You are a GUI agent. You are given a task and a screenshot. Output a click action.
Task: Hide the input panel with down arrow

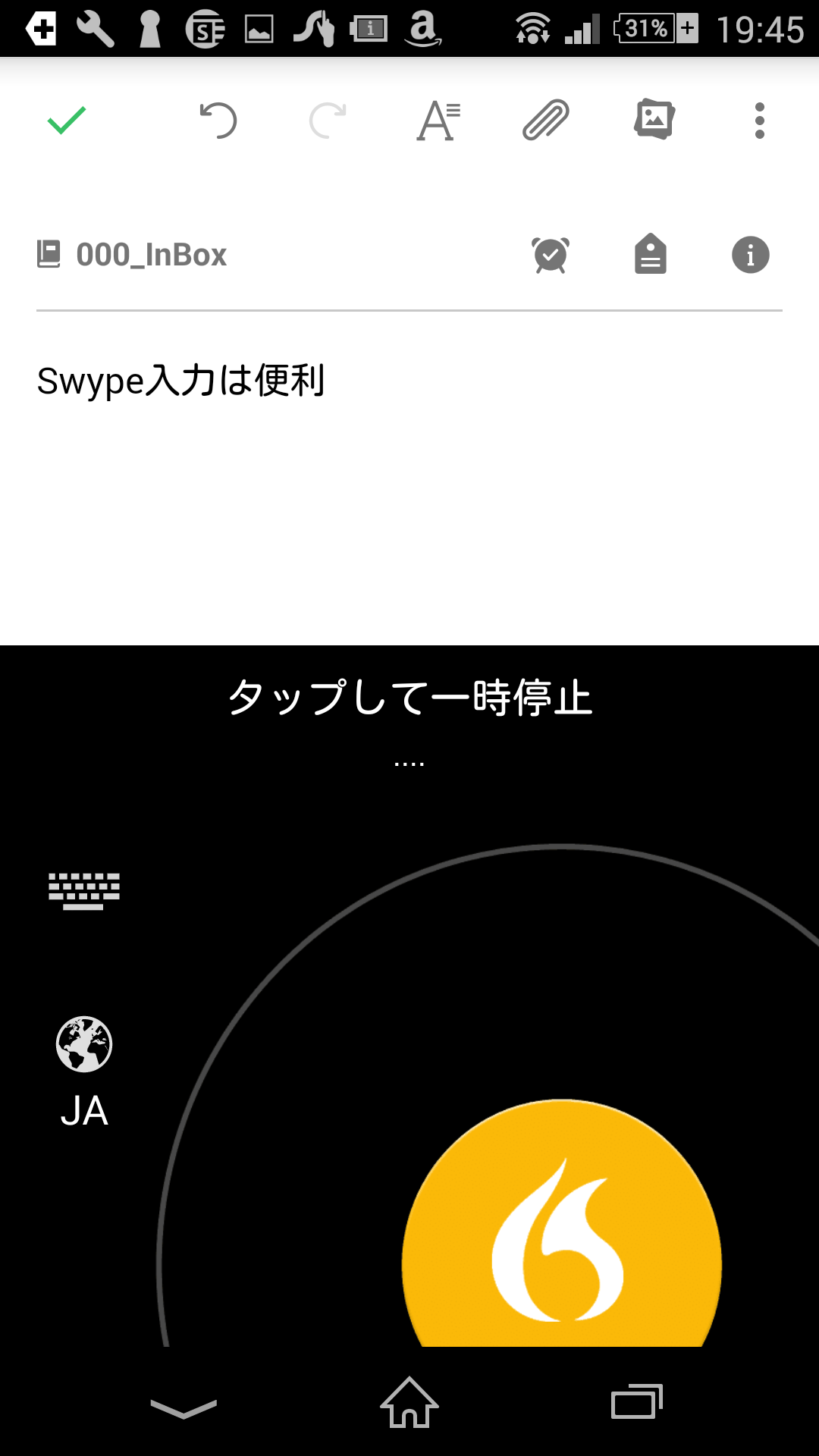(x=184, y=1407)
